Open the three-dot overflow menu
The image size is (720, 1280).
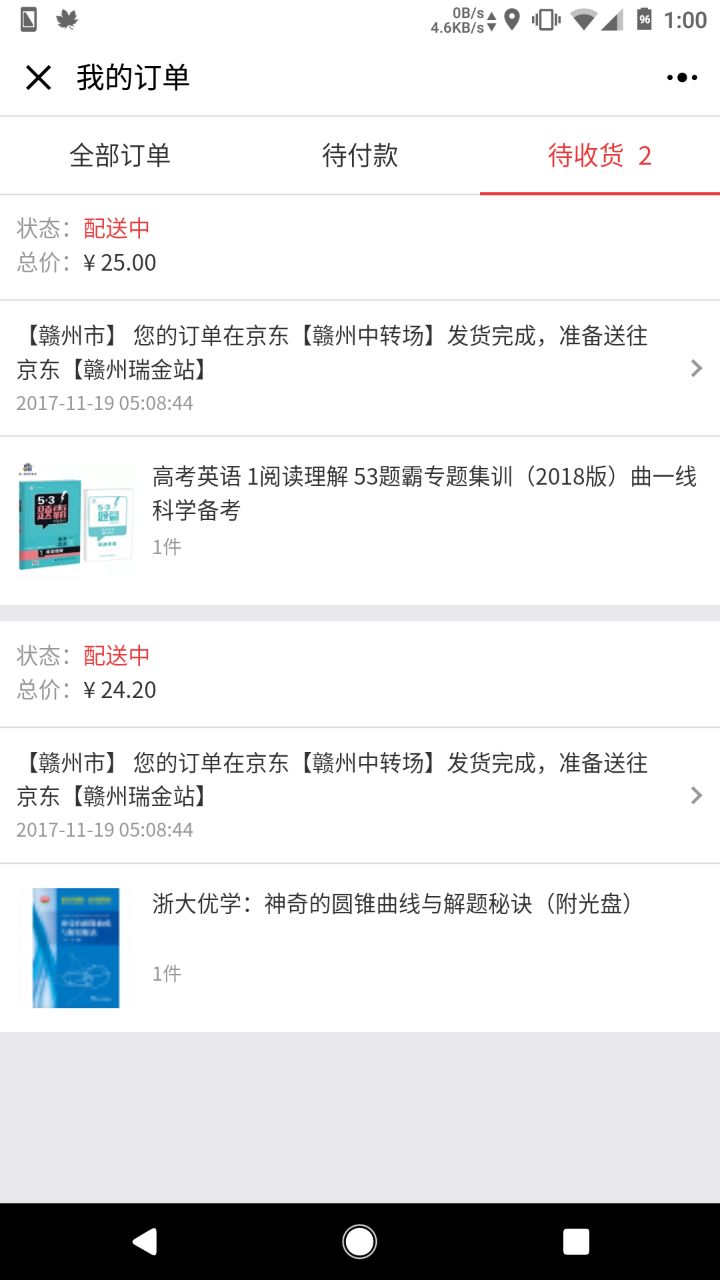(x=682, y=78)
